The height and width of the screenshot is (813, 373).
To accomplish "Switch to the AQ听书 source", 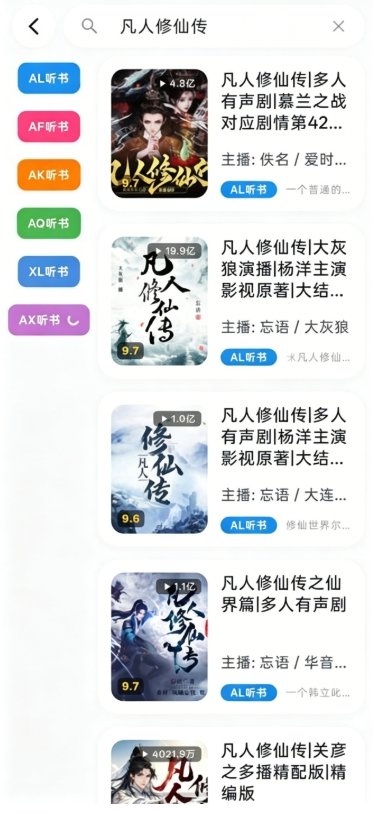I will [49, 223].
